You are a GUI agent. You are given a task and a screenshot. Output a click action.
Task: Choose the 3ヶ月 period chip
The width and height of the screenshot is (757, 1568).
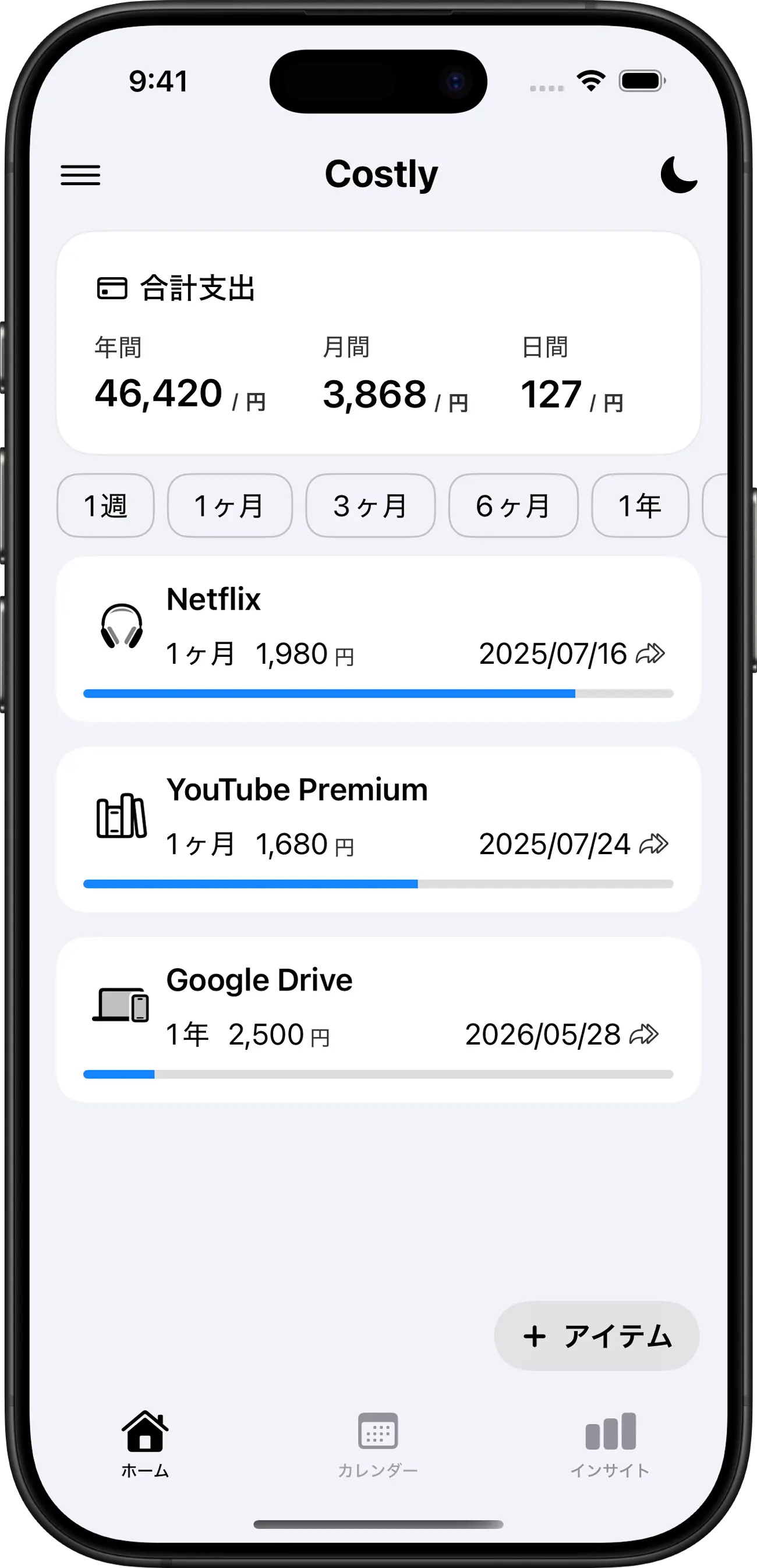[370, 506]
